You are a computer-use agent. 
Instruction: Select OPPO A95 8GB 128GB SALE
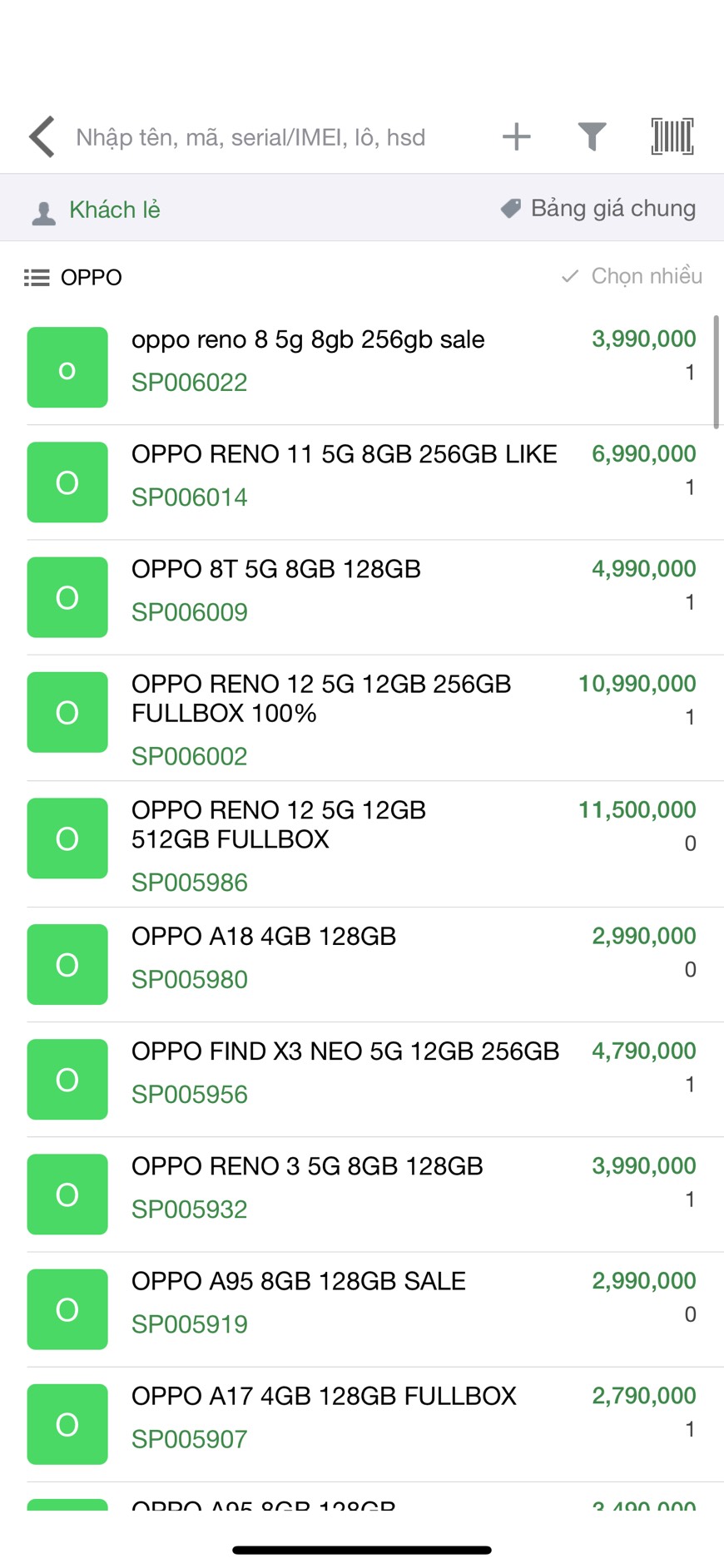point(362,1309)
